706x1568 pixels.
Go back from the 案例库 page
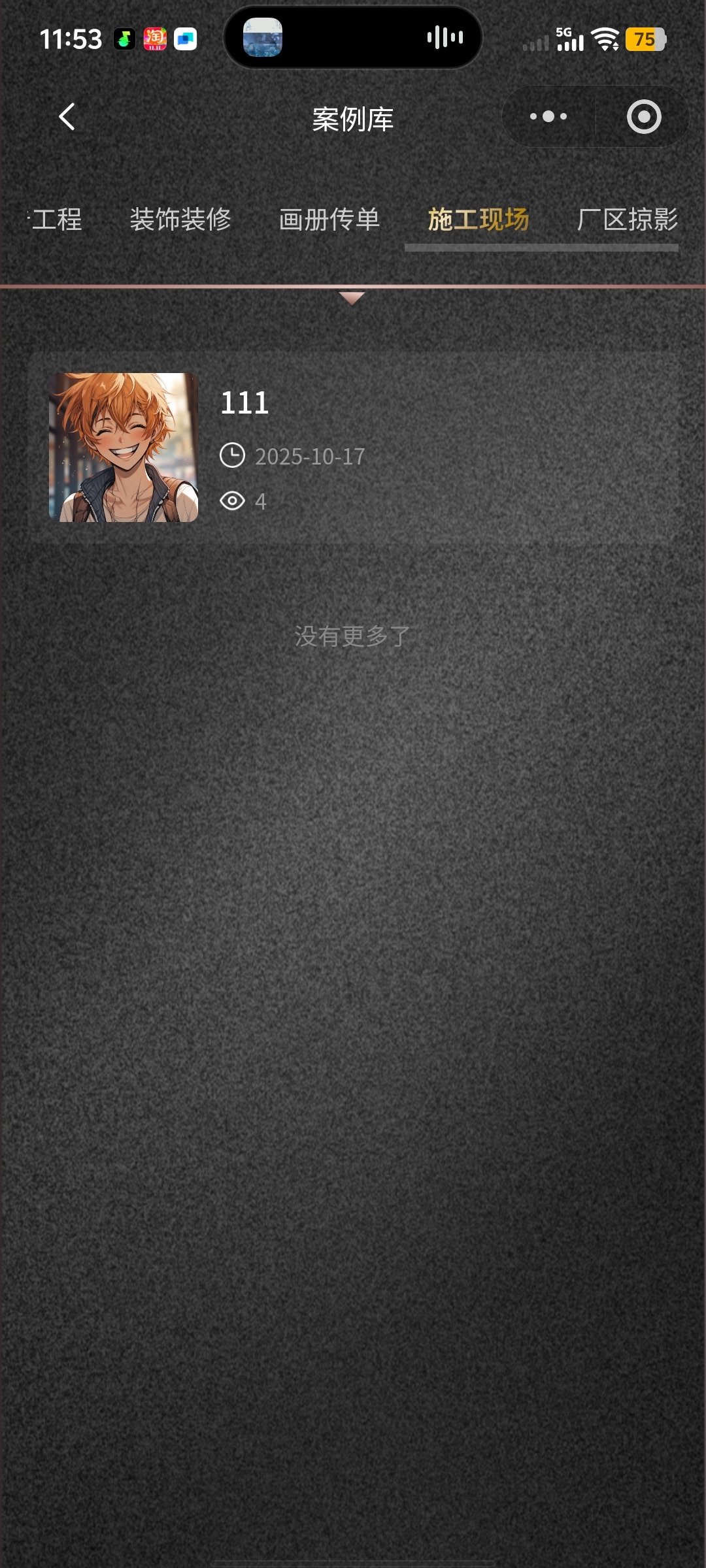click(67, 118)
